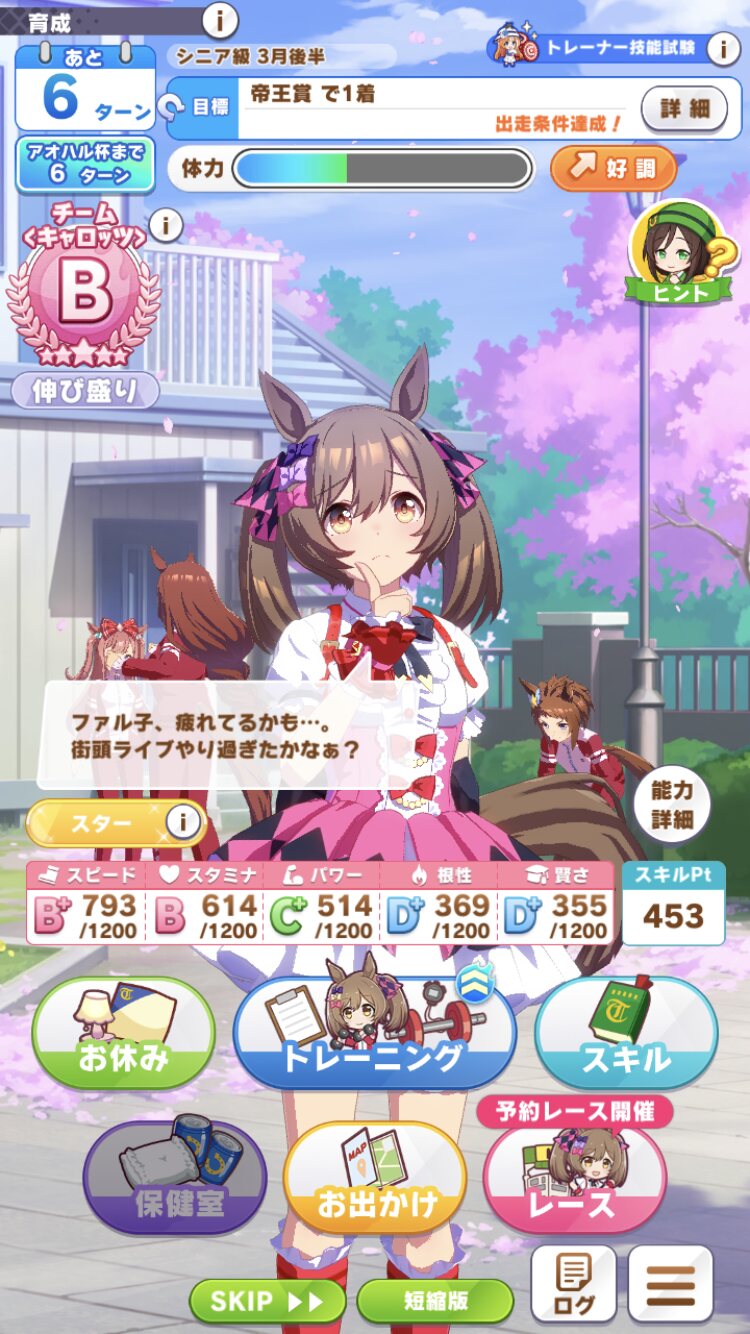Image resolution: width=750 pixels, height=1334 pixels.
Task: Open the スキル skill screen
Action: pyautogui.click(x=626, y=1034)
